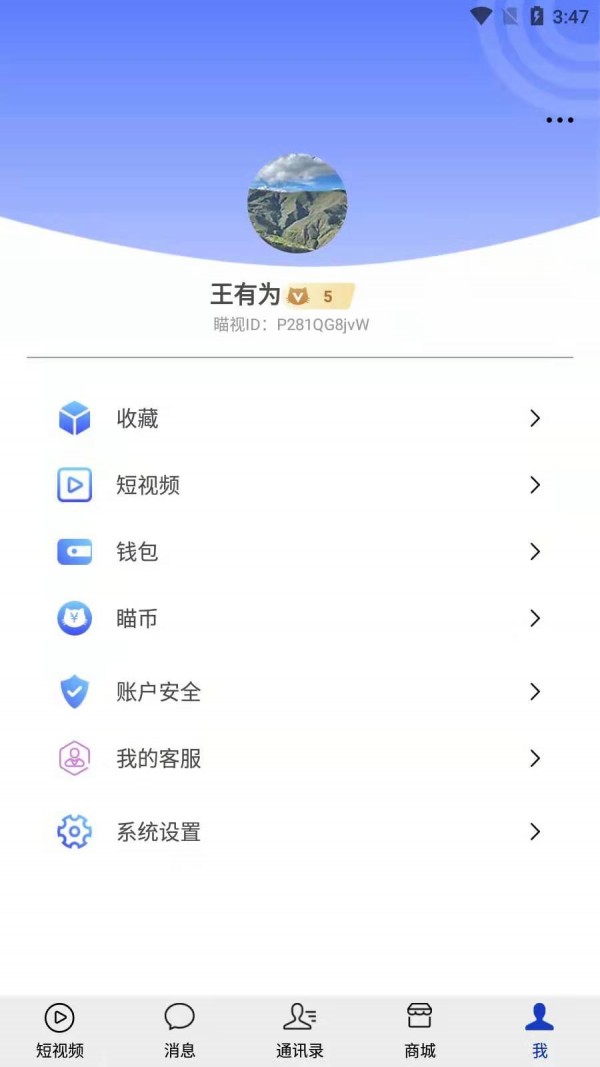This screenshot has height=1067, width=600.
Task: Switch to the 通讯录 contacts tab
Action: point(300,1031)
